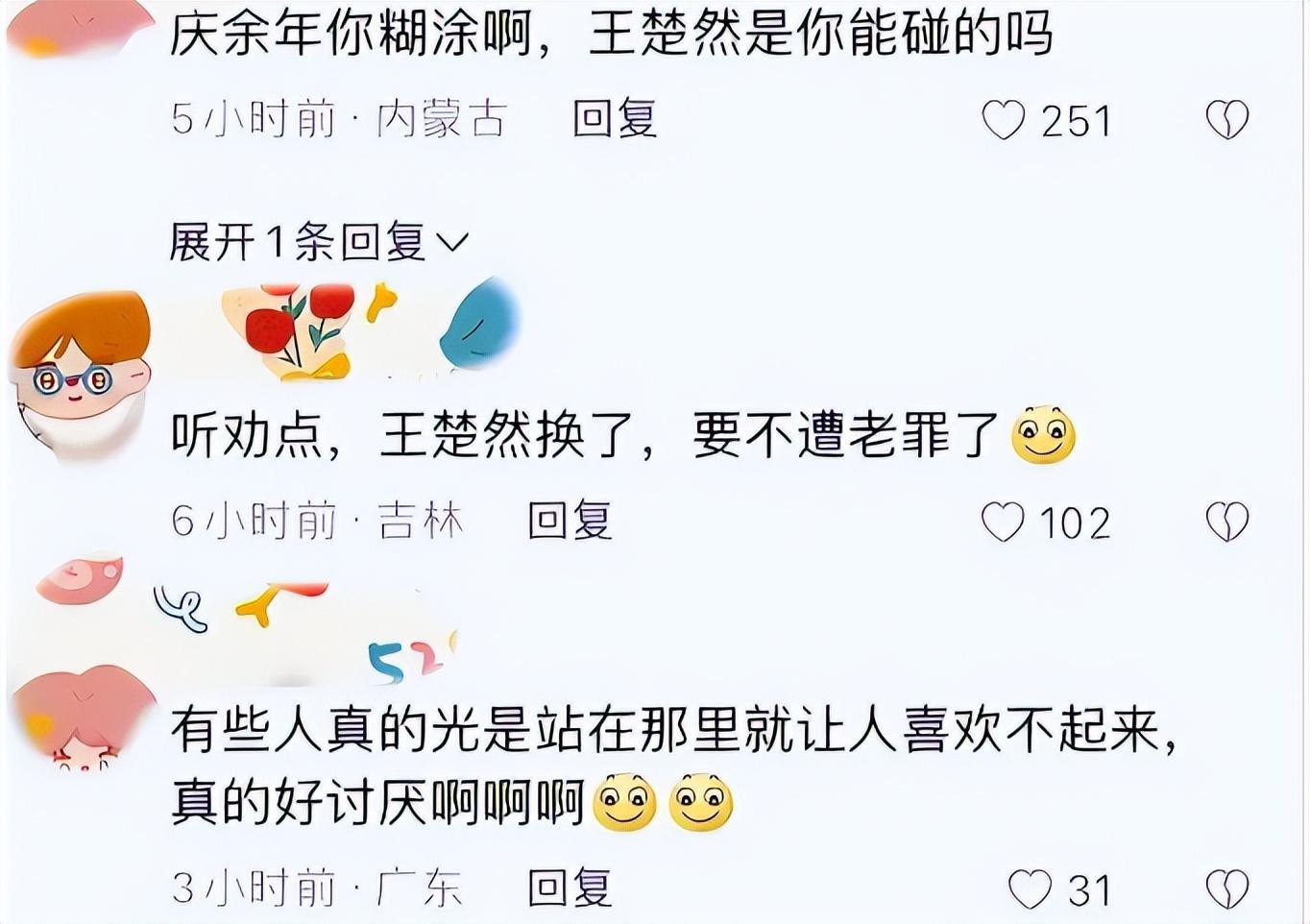
Task: Reply to the 内蒙古 comment
Action: click(615, 119)
